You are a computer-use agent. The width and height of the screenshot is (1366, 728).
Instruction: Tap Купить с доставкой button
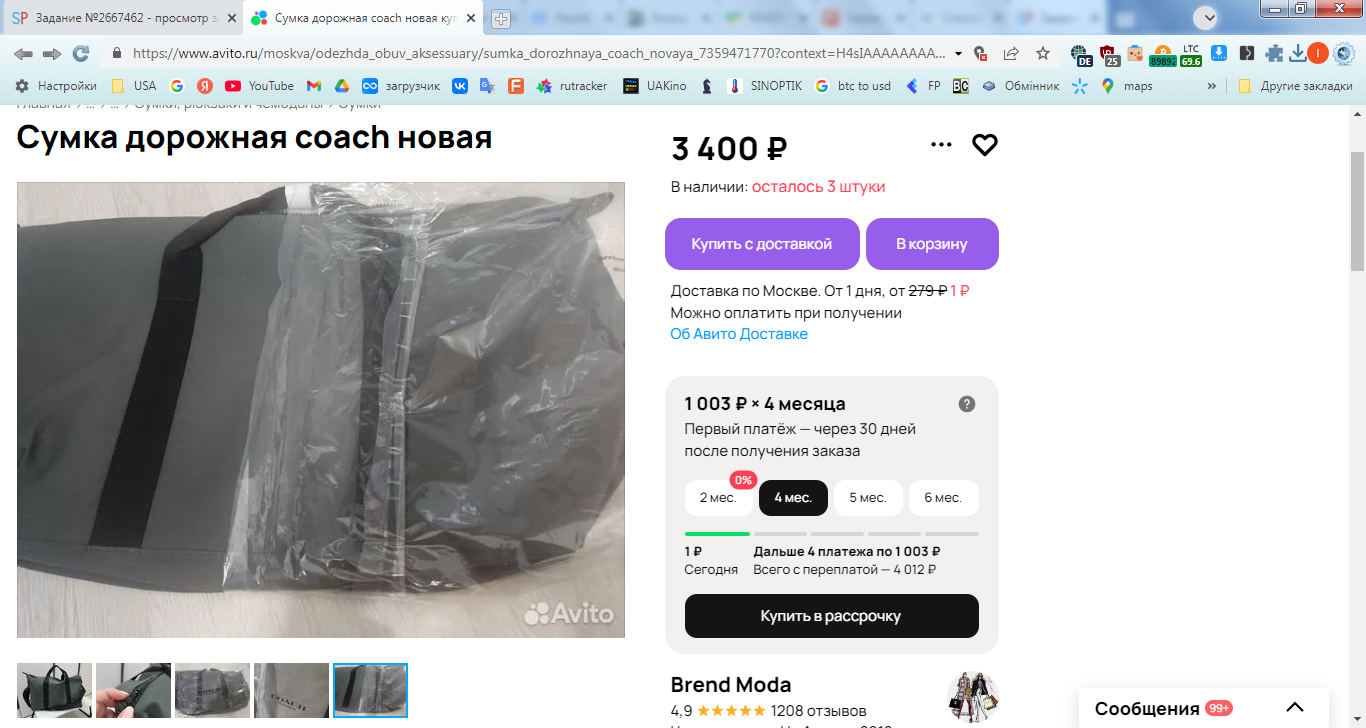(761, 244)
